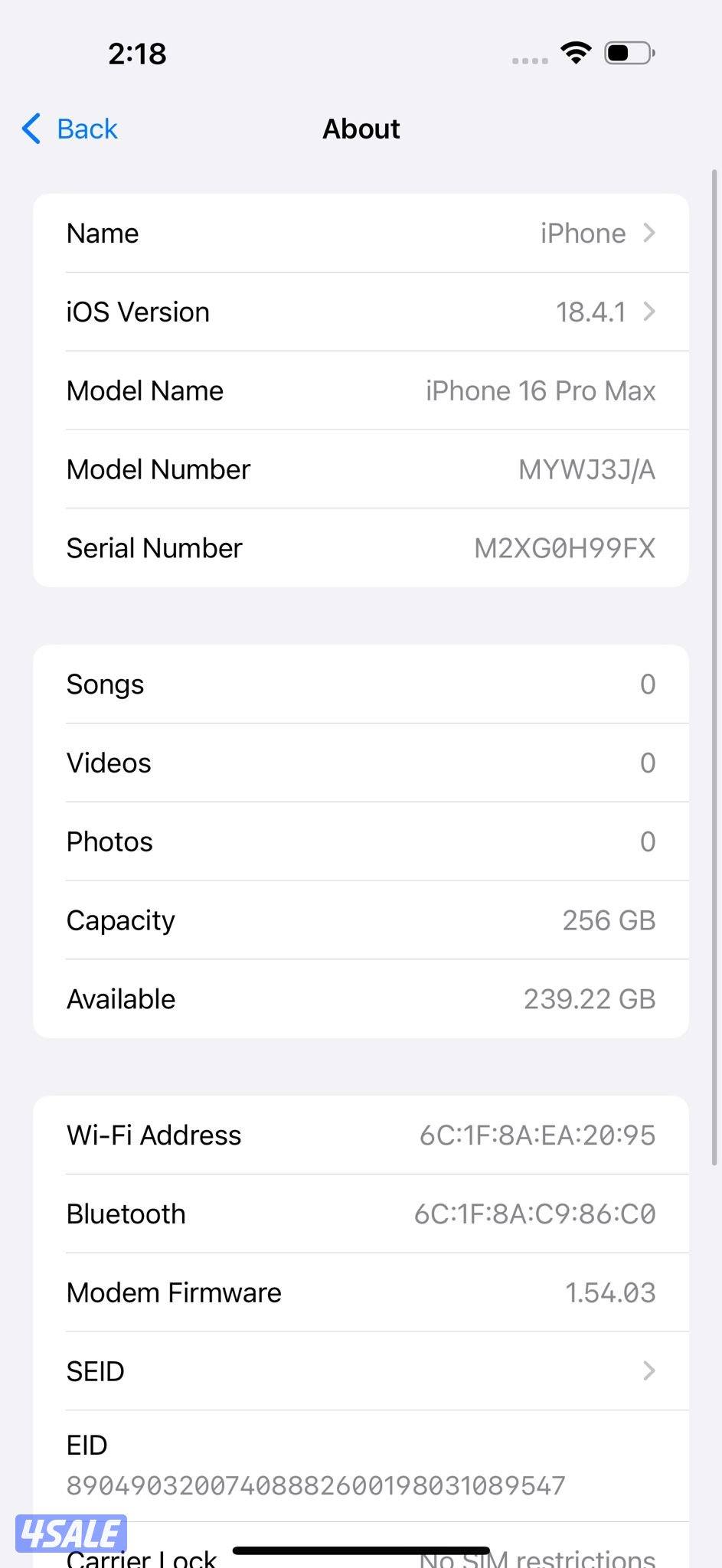
Task: Expand the iOS Version details
Action: pyautogui.click(x=361, y=312)
